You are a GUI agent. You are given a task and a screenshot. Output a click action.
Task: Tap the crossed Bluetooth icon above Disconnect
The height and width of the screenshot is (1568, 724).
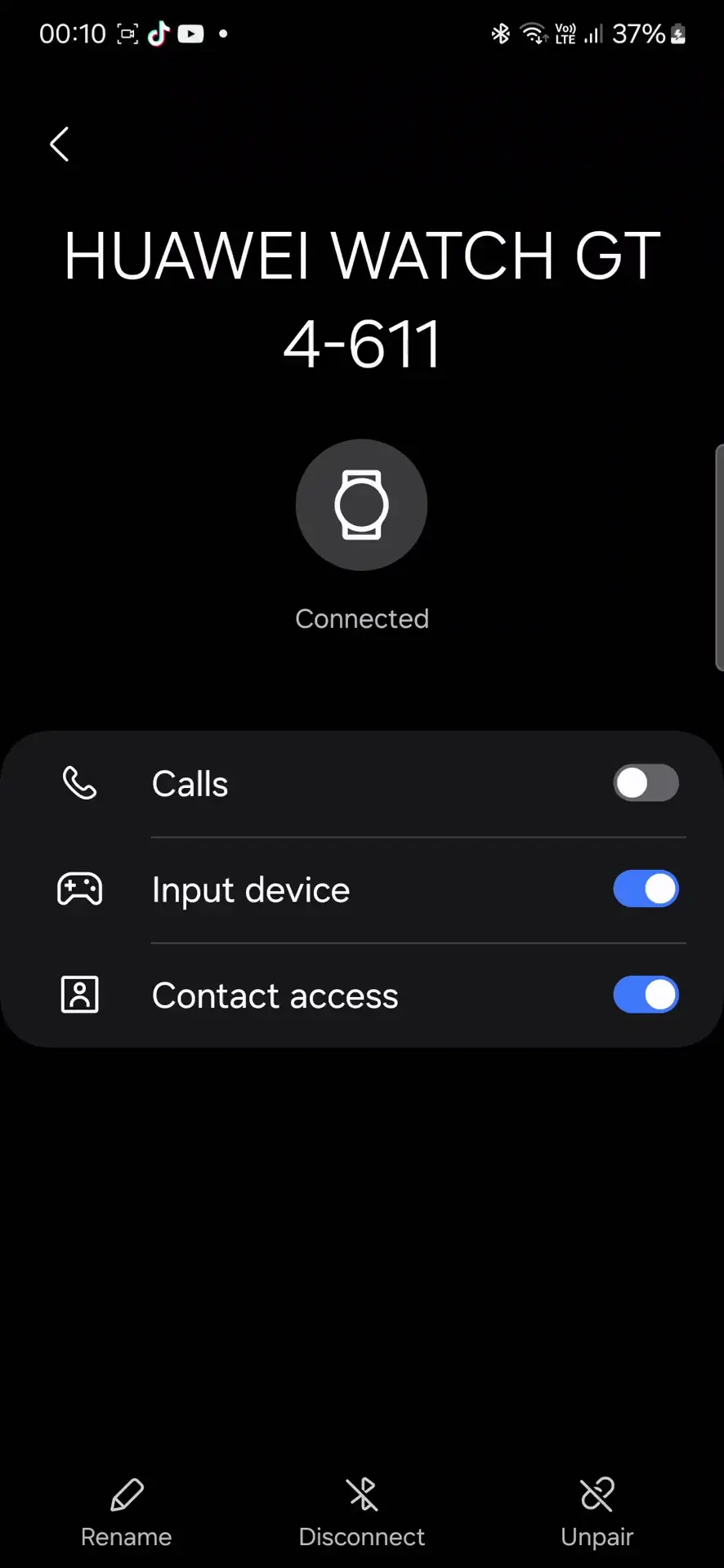point(362,1494)
